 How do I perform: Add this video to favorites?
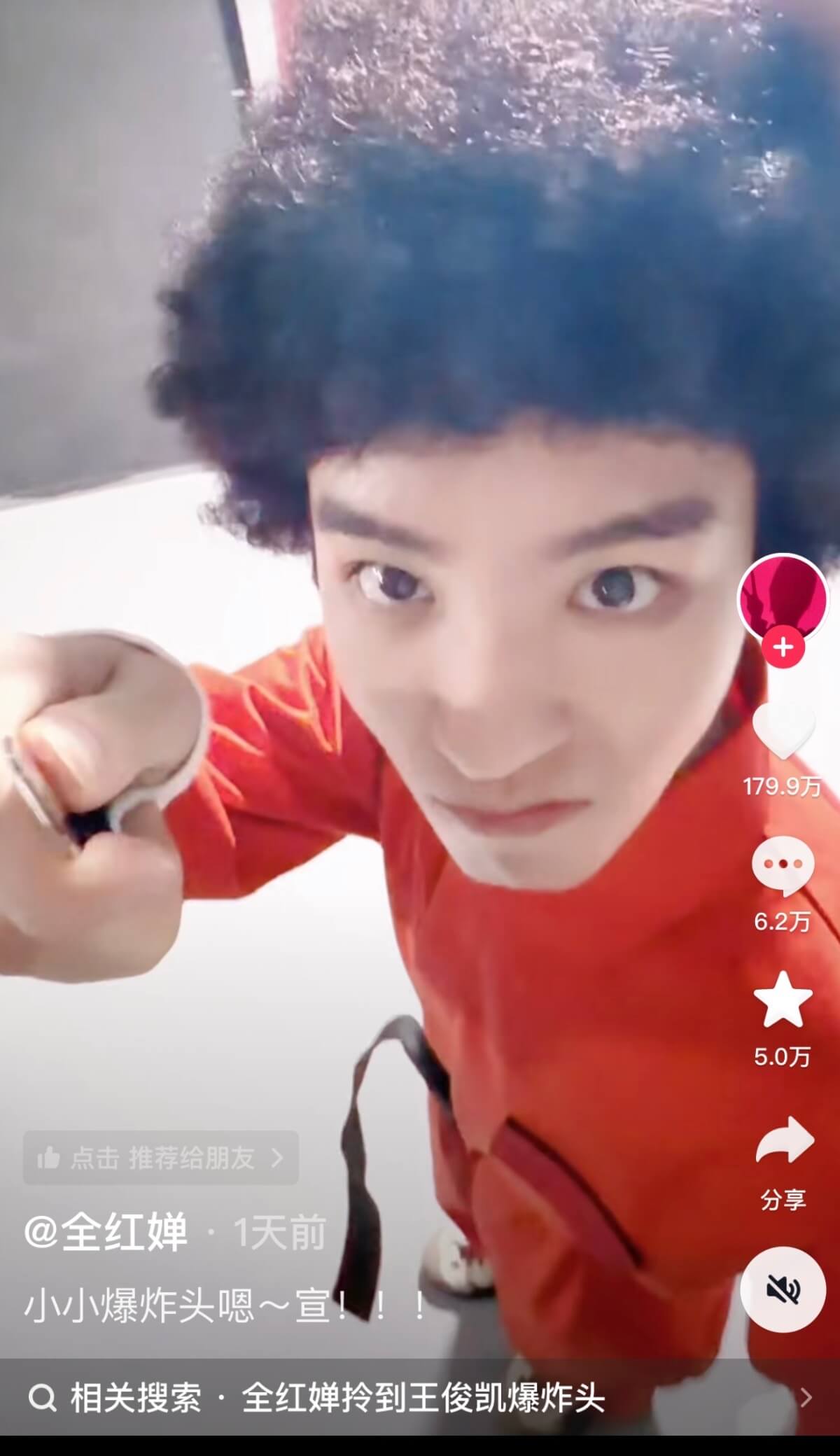pyautogui.click(x=783, y=1001)
